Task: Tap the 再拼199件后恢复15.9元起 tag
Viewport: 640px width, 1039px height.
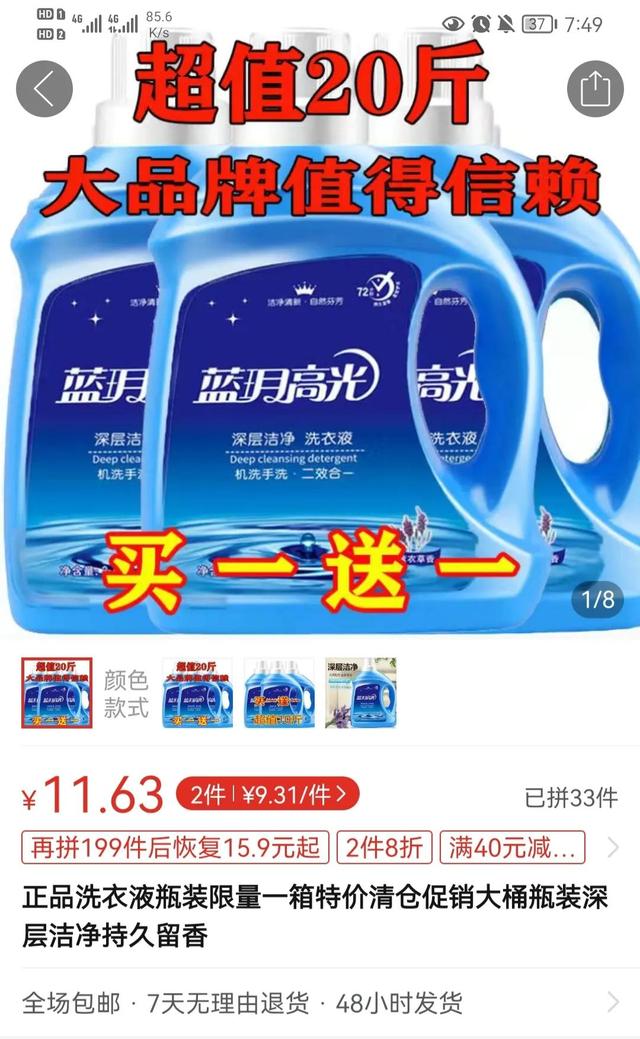Action: coord(175,848)
